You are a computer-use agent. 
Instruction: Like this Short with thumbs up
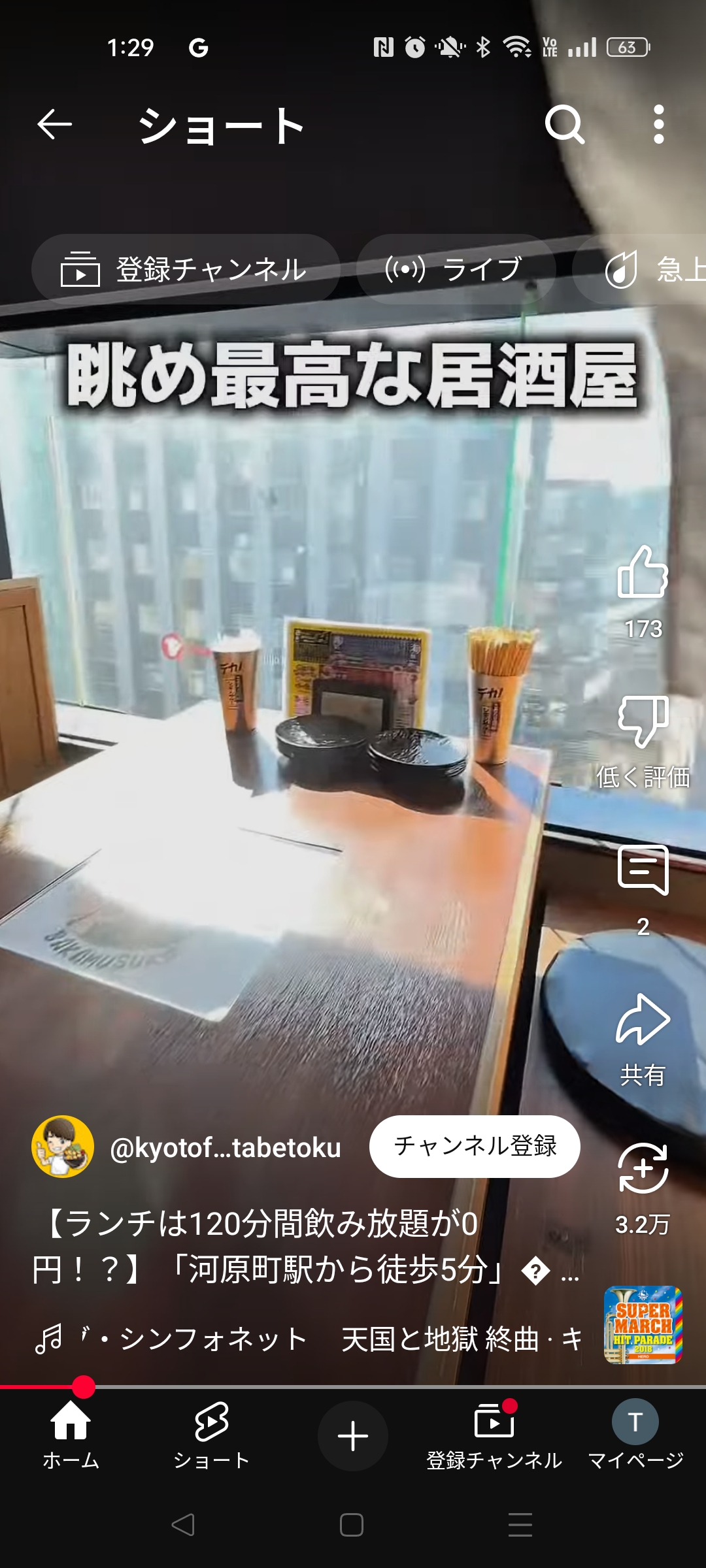click(643, 572)
